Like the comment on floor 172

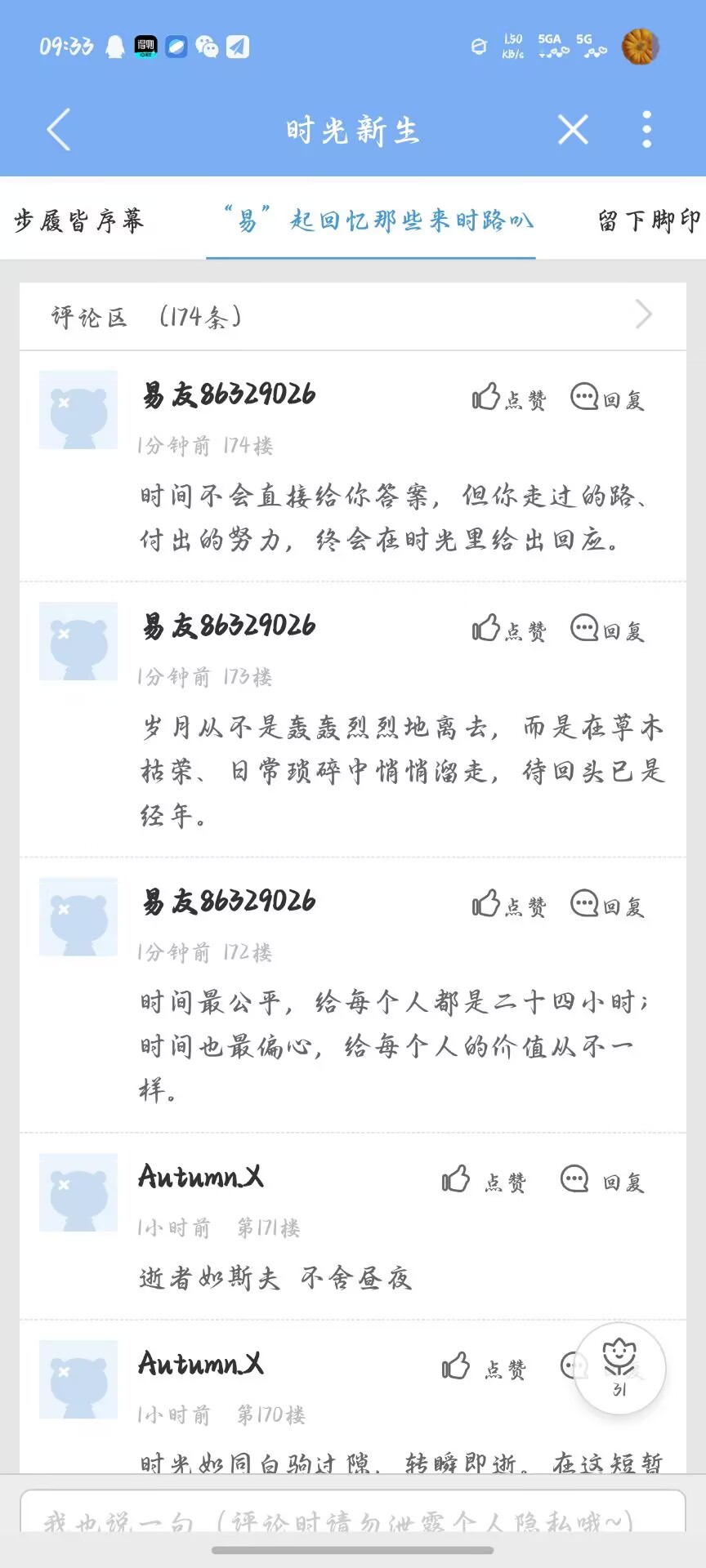(x=508, y=905)
